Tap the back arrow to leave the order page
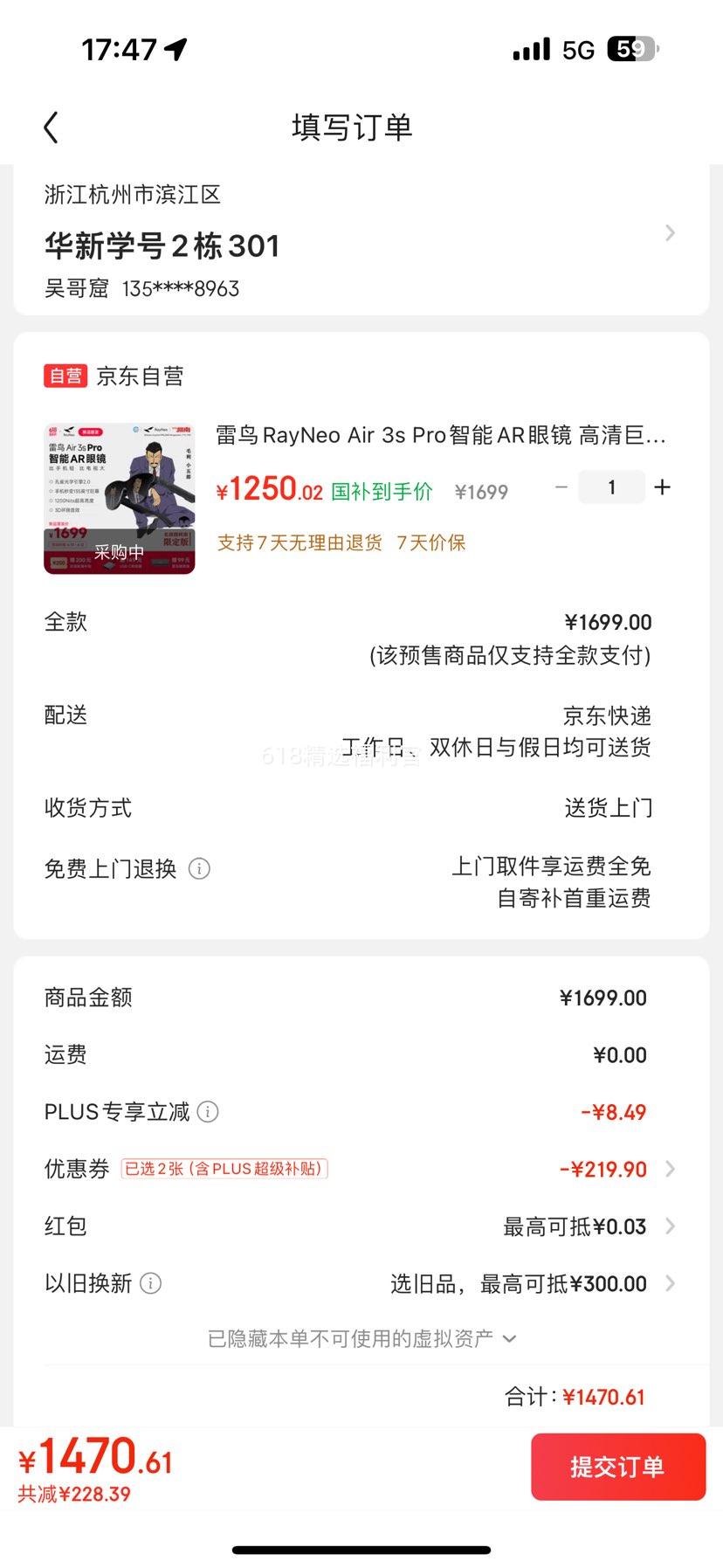The image size is (723, 1568). (51, 126)
